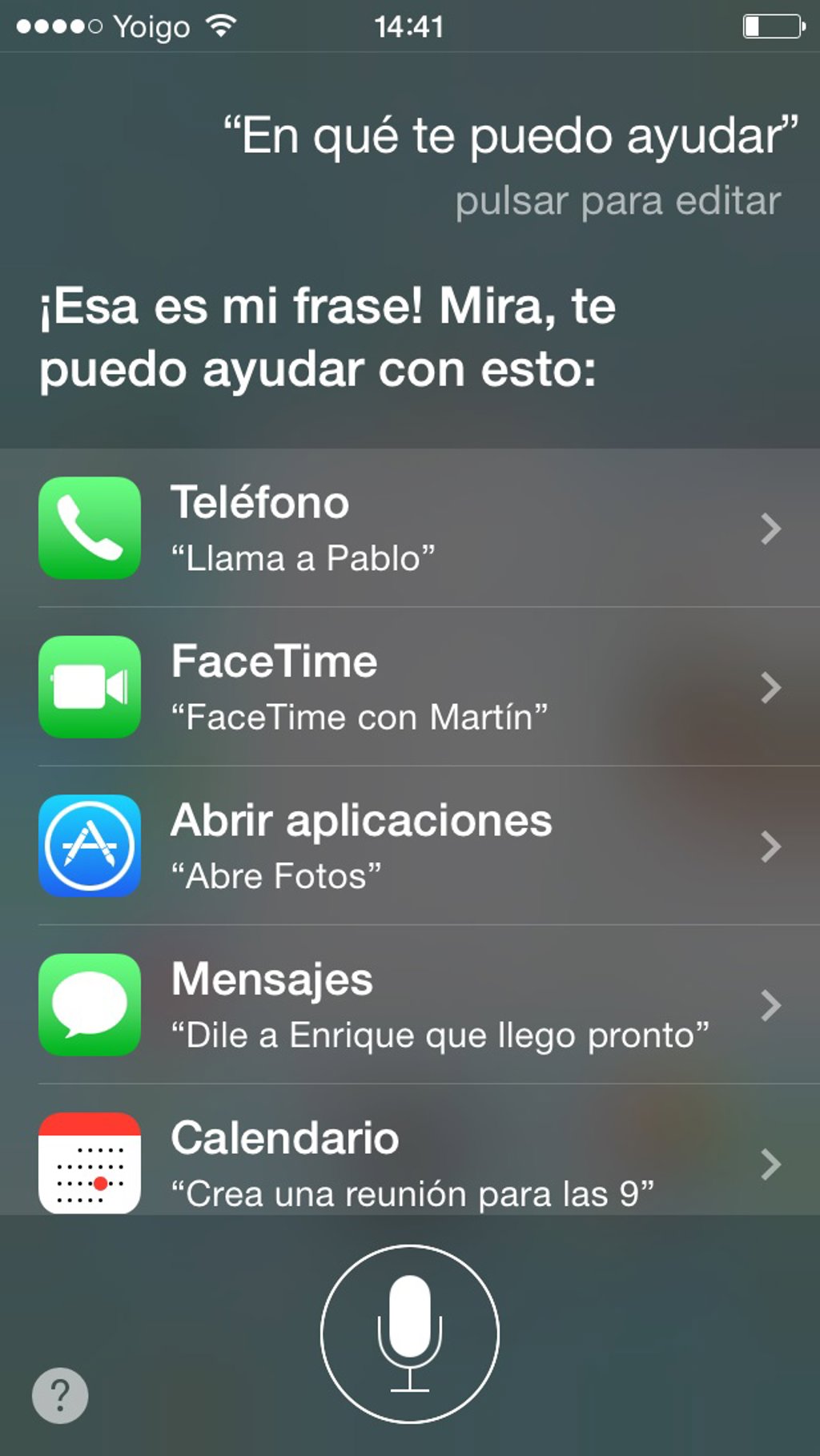Viewport: 820px width, 1456px height.
Task: View Mensajes command examples
Action: coord(410,1004)
